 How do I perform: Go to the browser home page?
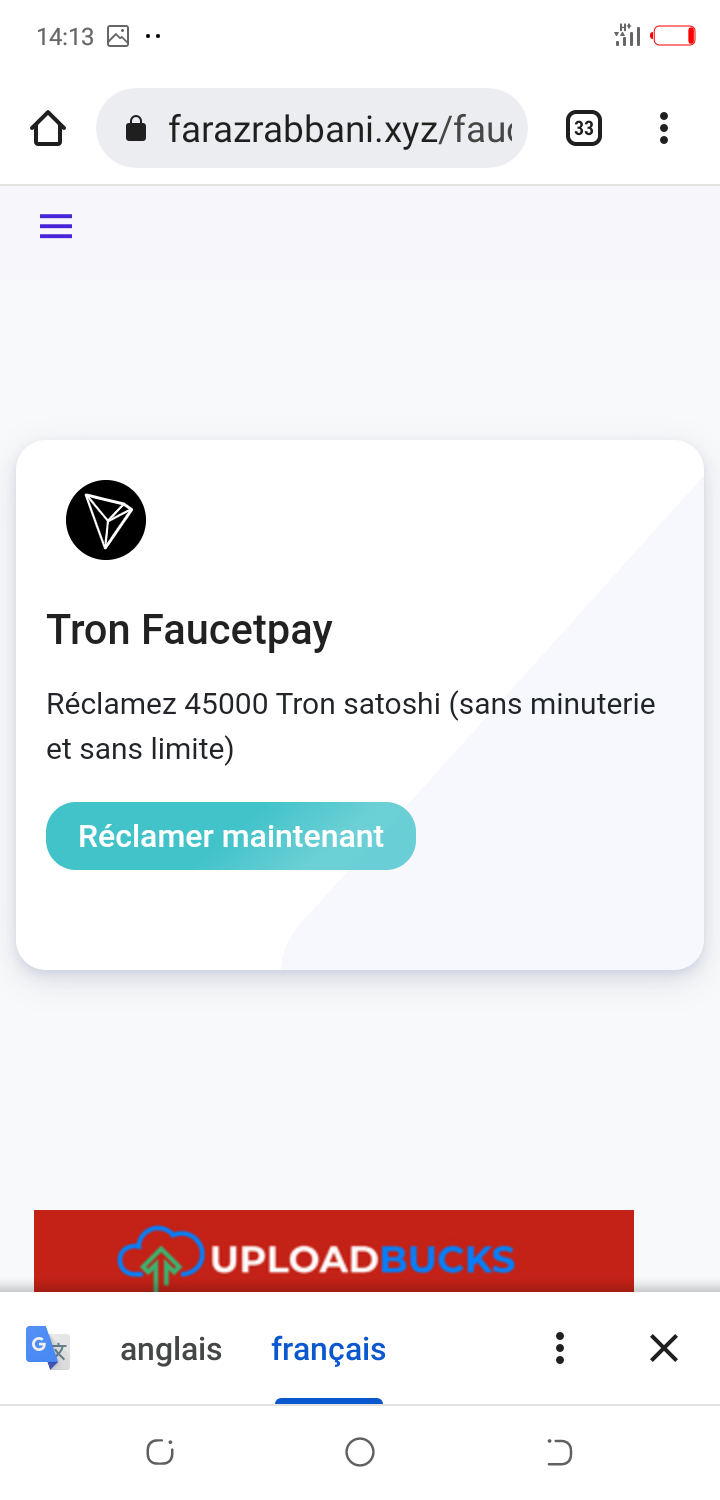(48, 128)
